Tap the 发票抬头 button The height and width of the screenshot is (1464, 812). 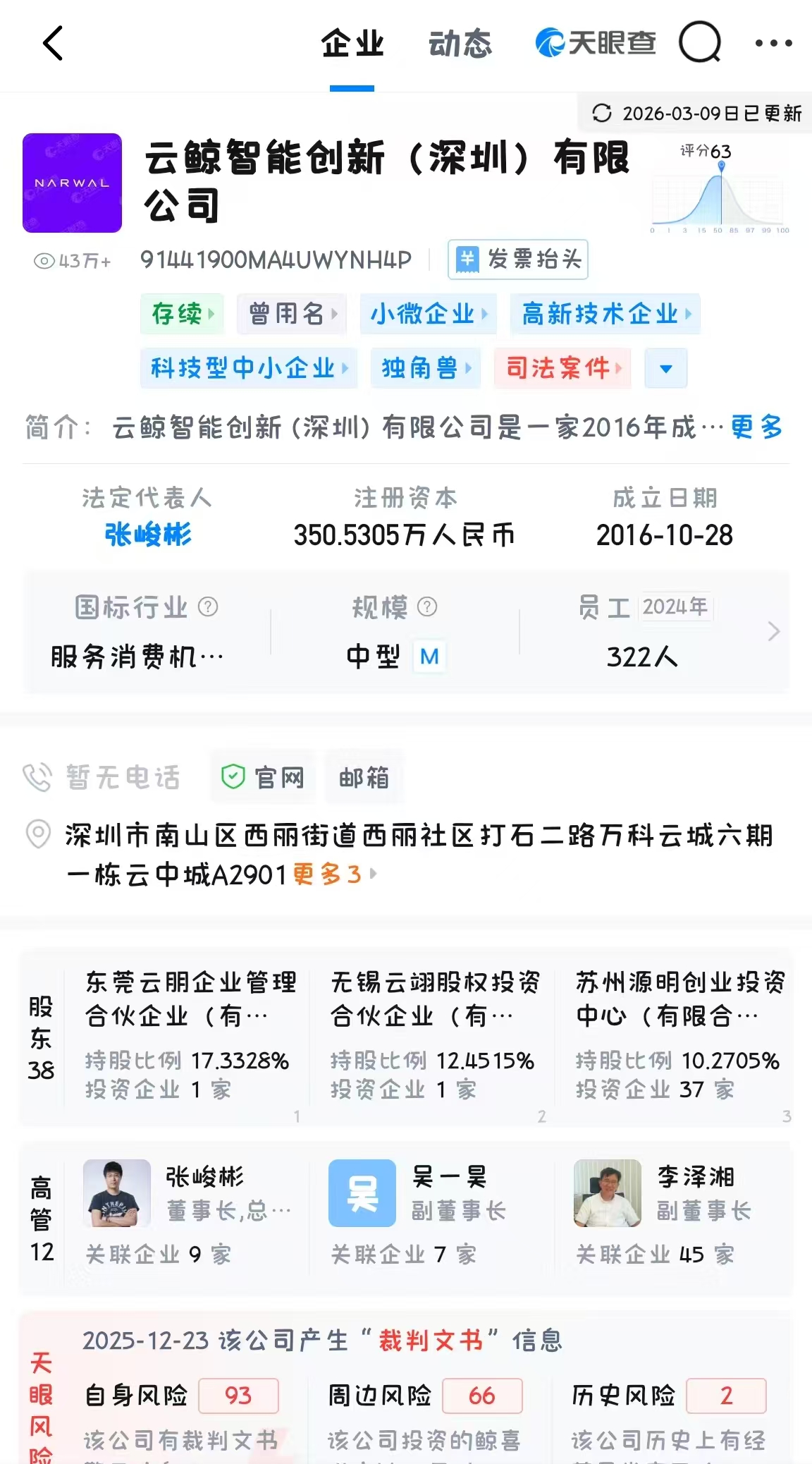pos(518,260)
